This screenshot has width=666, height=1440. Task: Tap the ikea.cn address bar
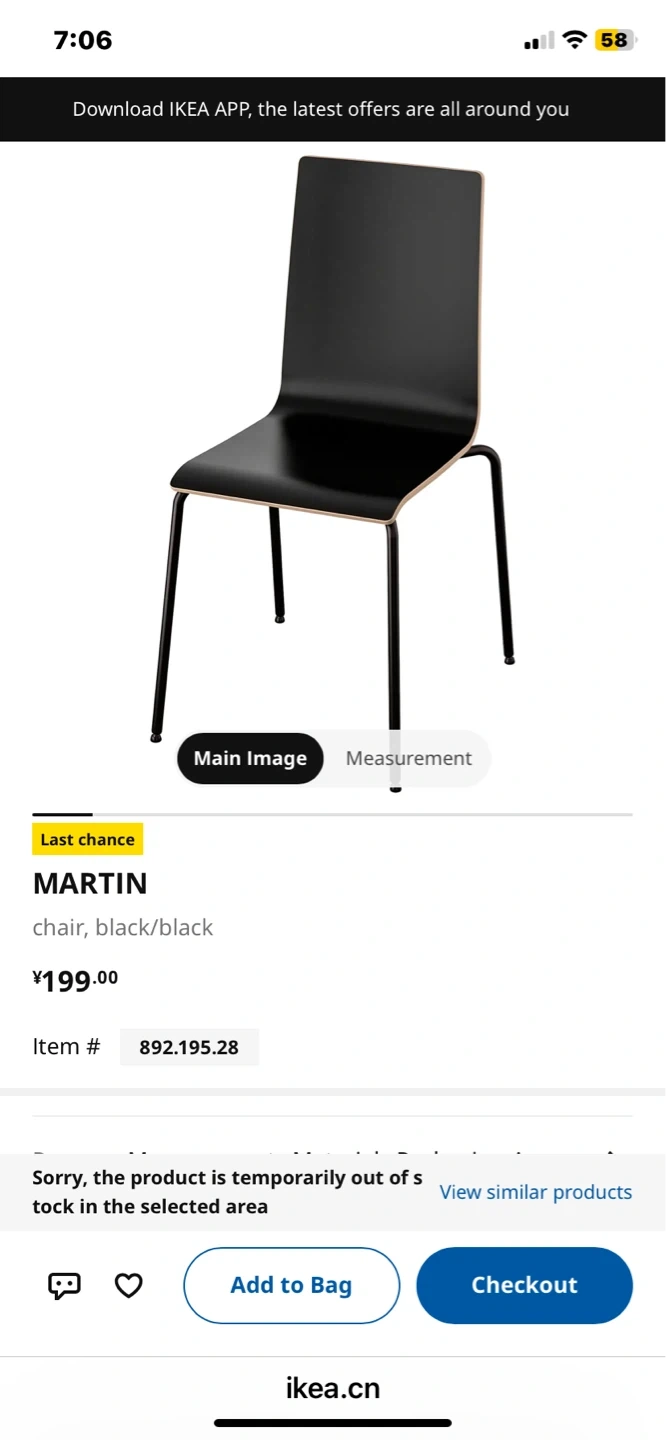pos(333,1388)
